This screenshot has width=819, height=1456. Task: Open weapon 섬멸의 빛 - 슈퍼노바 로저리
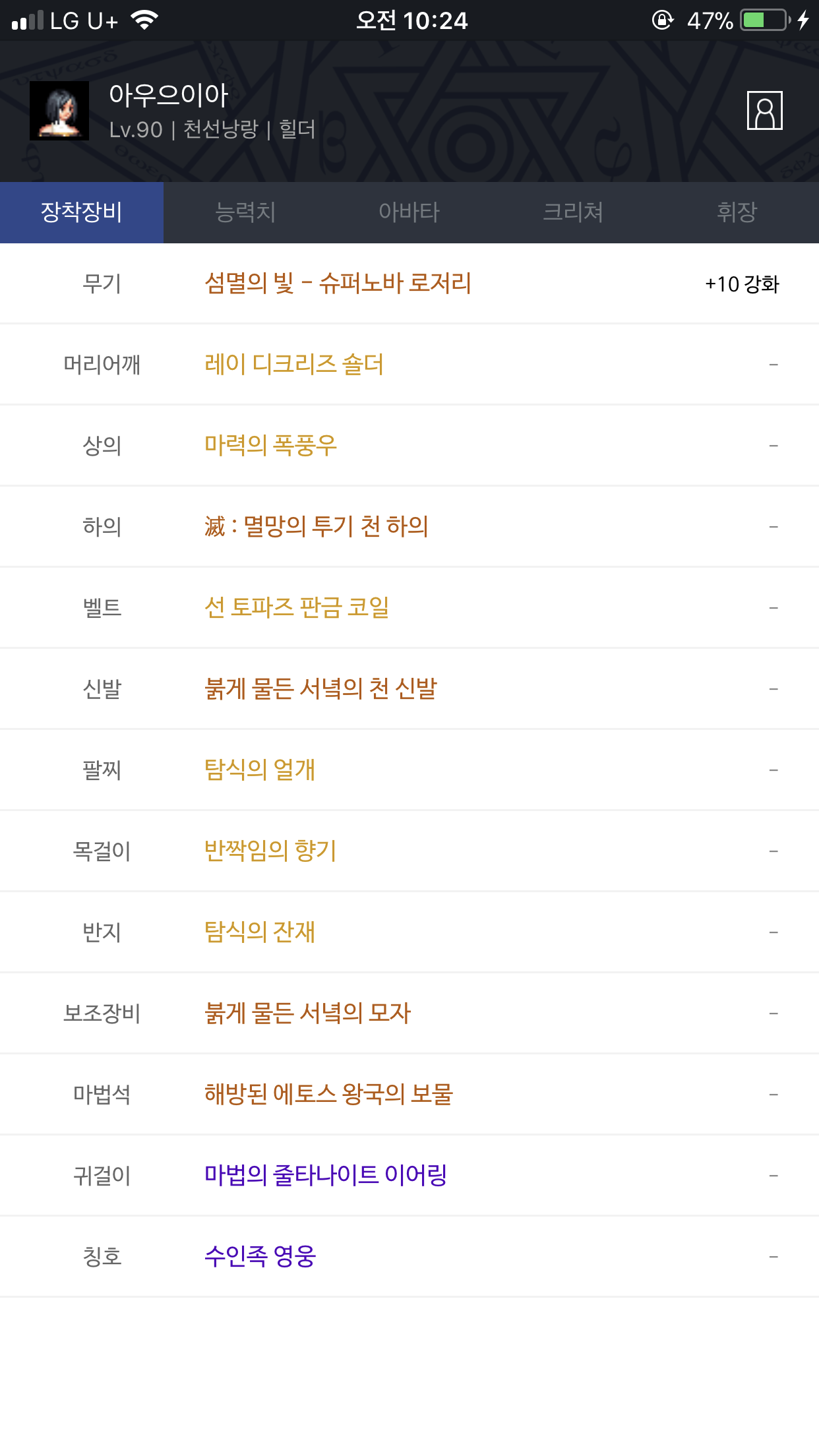click(338, 284)
